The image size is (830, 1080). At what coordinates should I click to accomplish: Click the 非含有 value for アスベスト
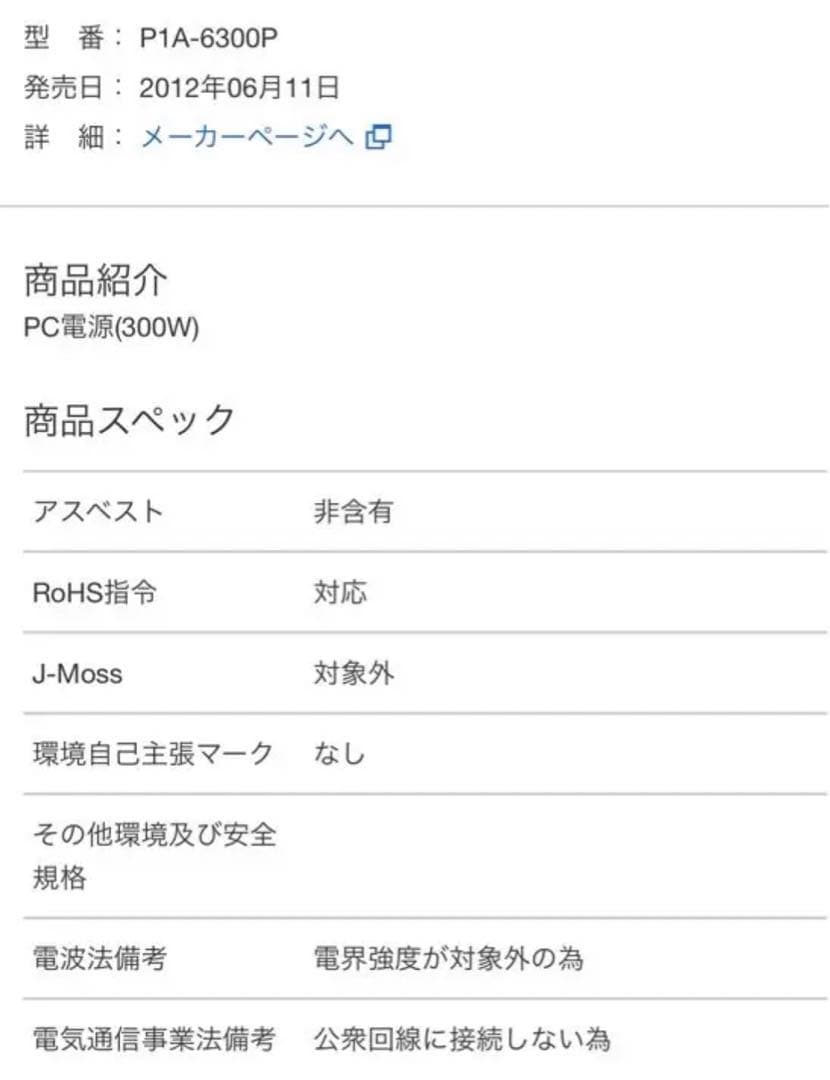pos(353,511)
